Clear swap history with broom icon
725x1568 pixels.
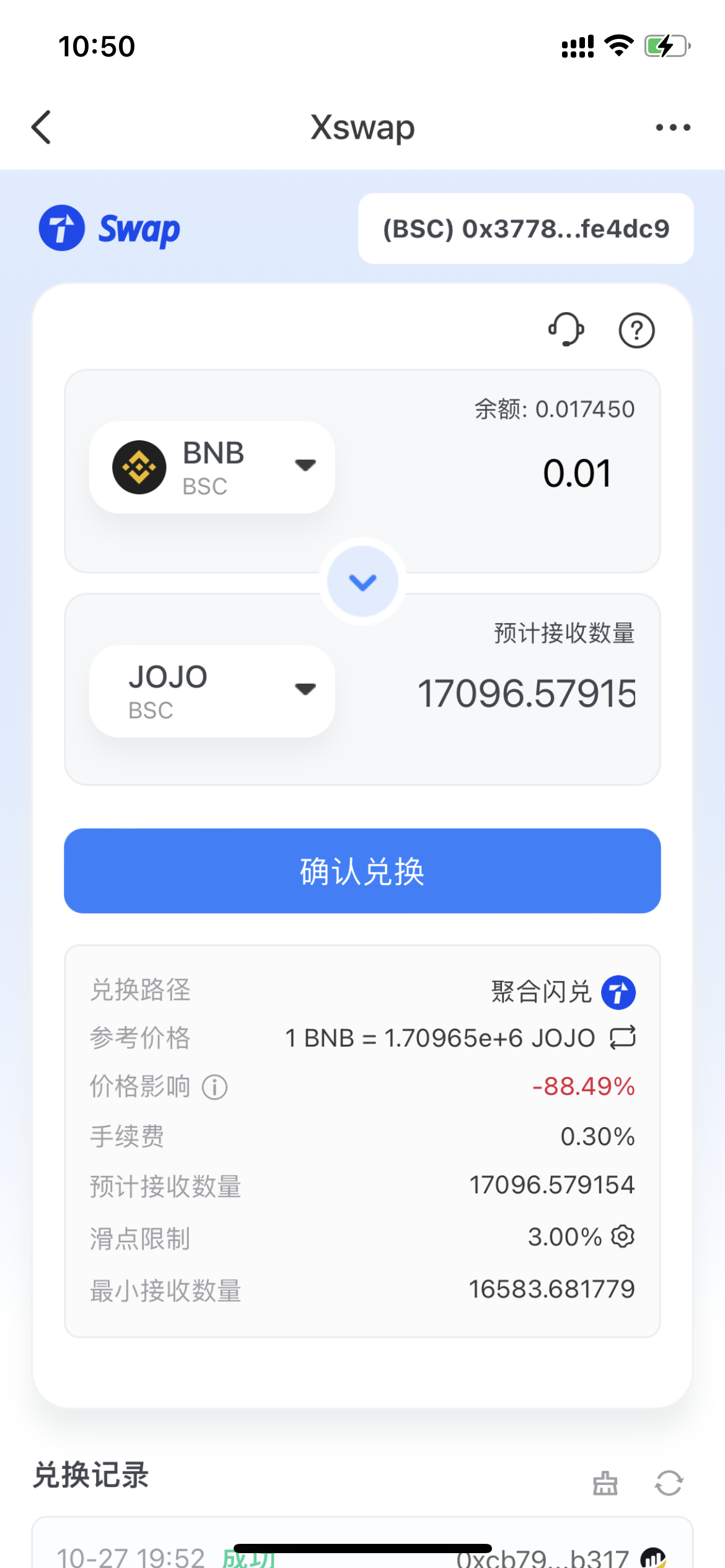click(x=605, y=1483)
